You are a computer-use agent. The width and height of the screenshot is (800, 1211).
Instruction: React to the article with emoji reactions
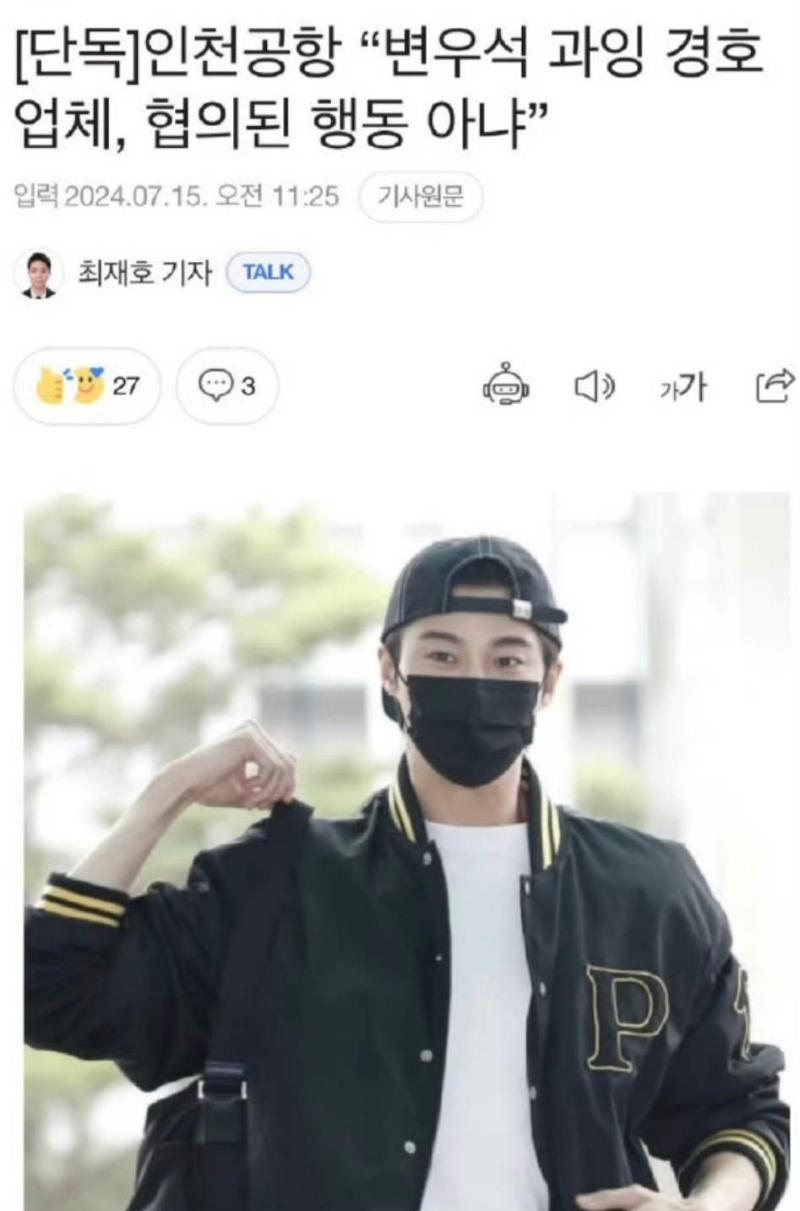pyautogui.click(x=86, y=386)
